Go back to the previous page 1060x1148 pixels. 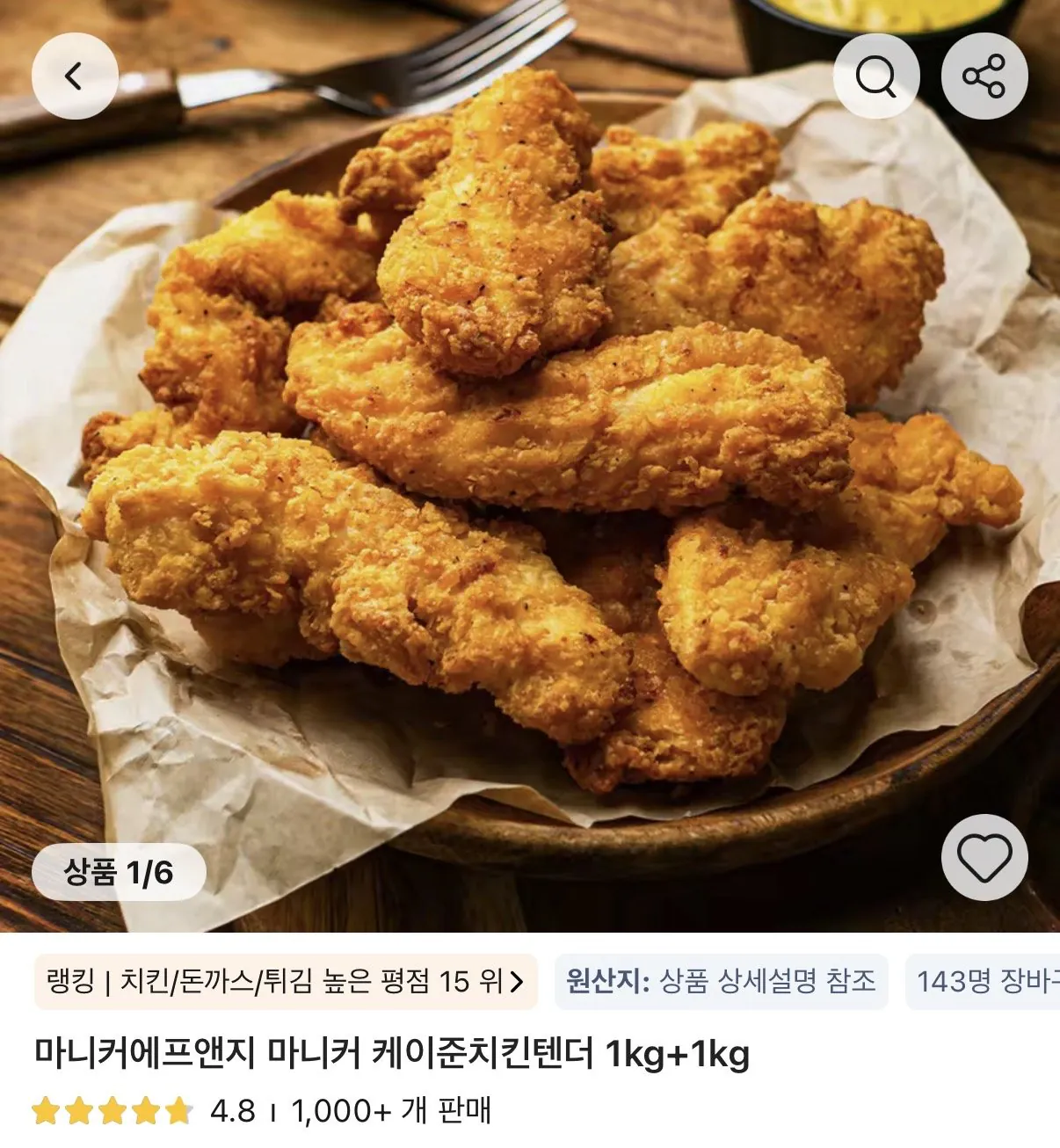pyautogui.click(x=76, y=76)
